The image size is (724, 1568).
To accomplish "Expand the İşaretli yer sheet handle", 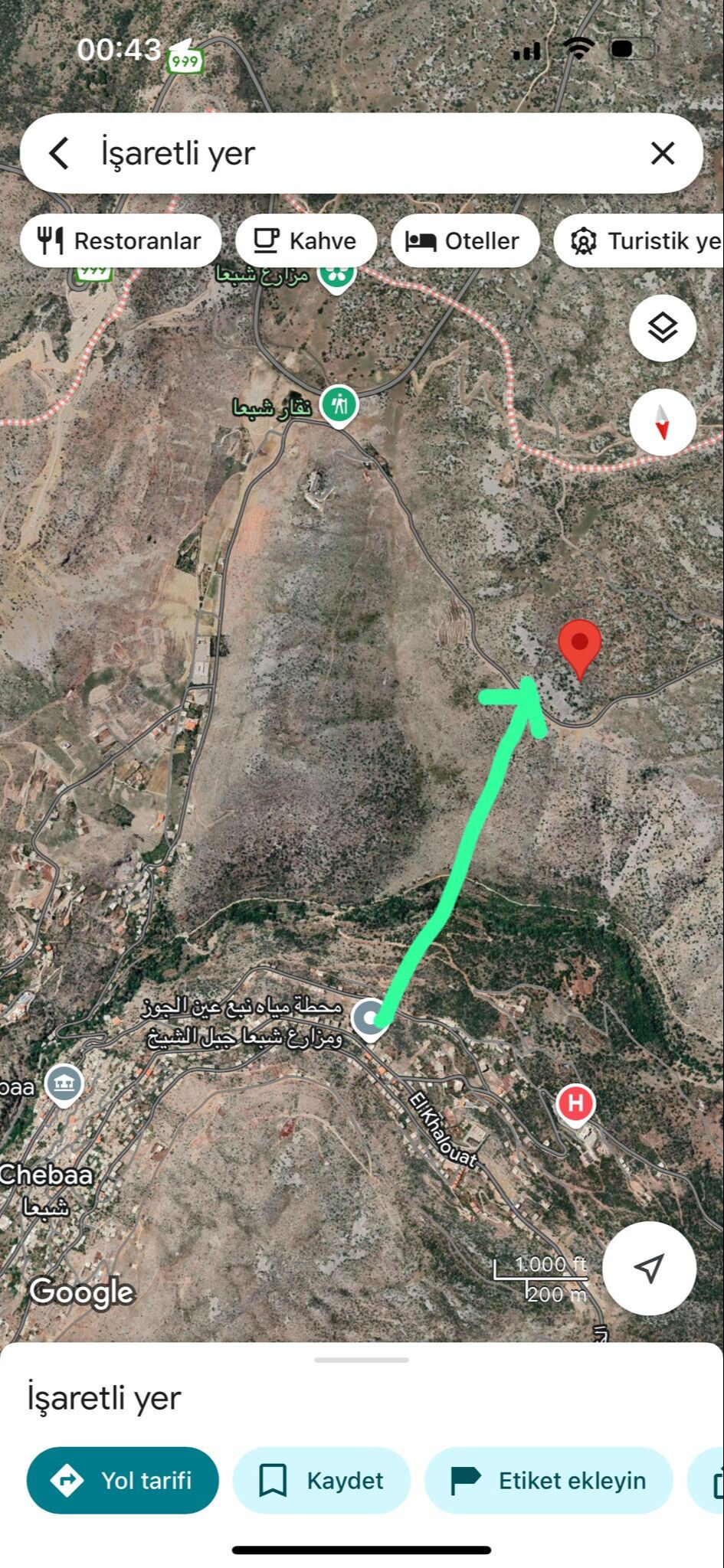I will point(362,1360).
